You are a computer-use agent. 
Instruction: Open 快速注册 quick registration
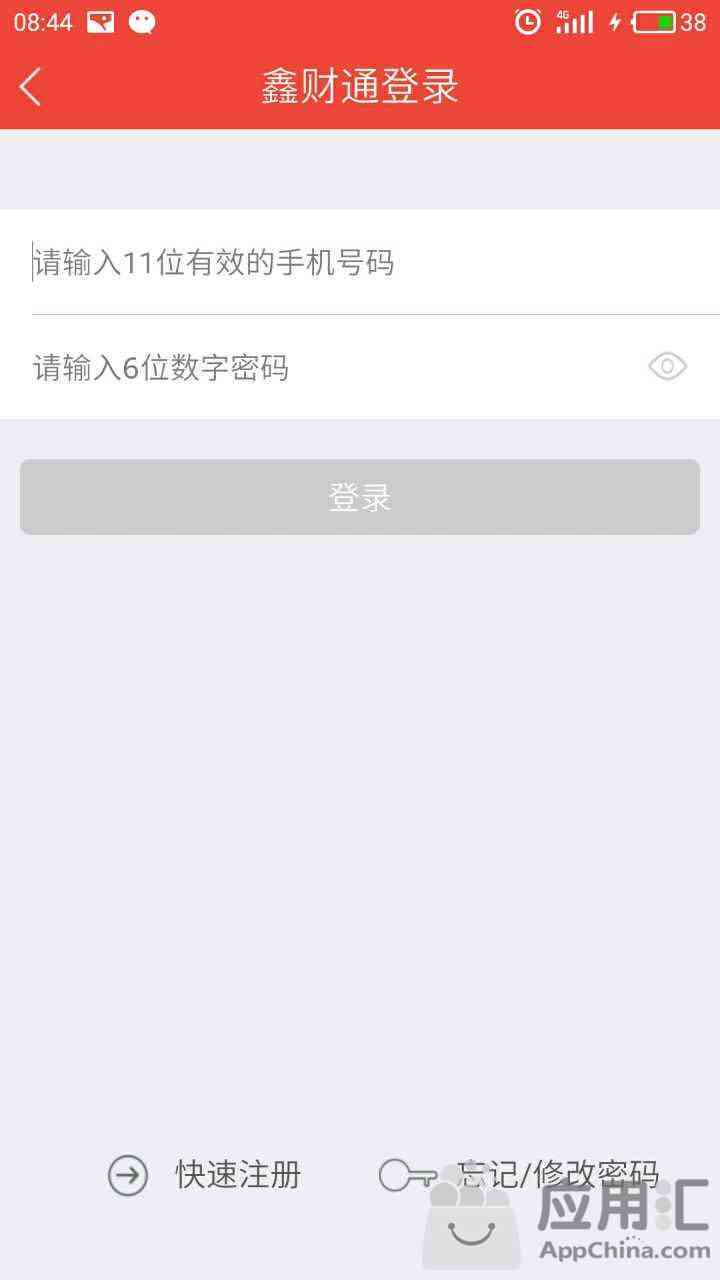pos(206,1174)
